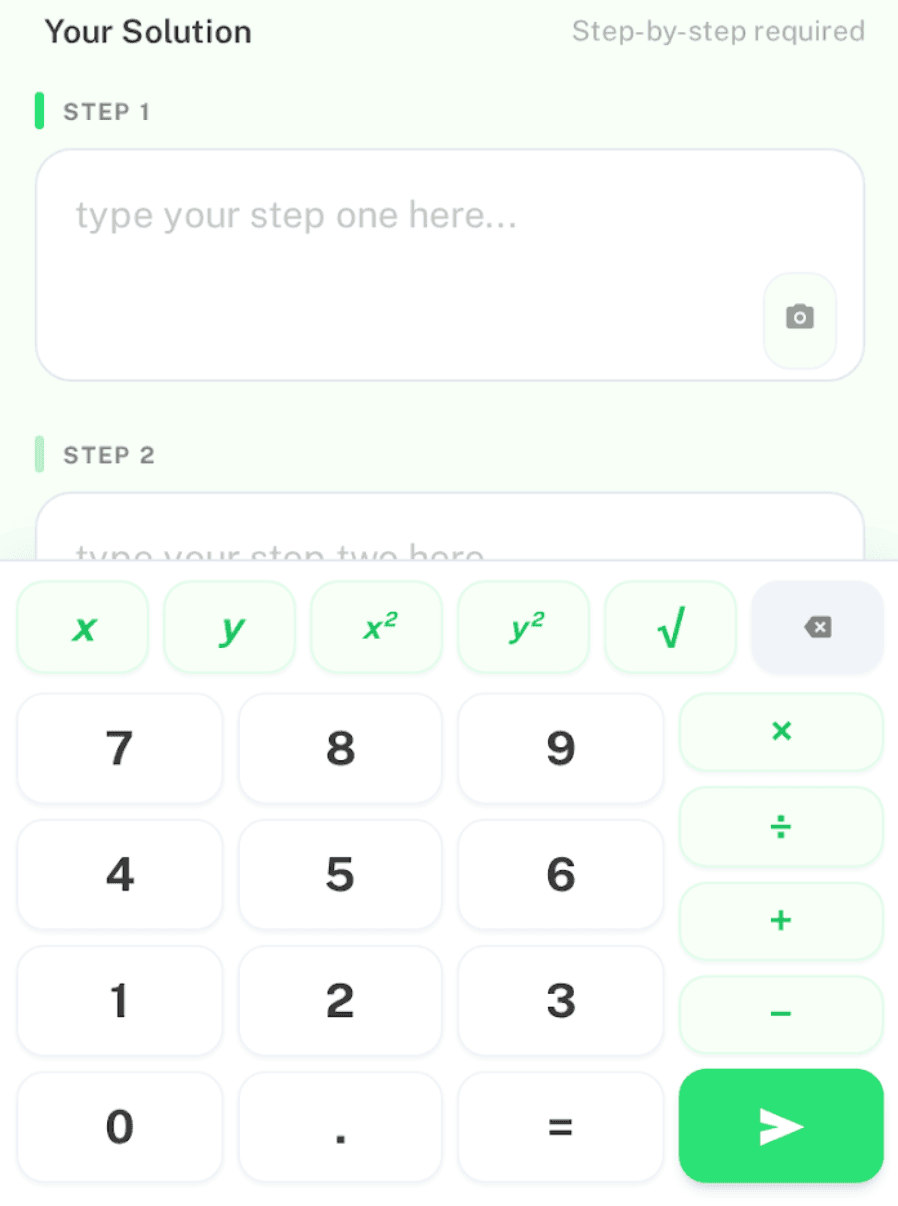Open the camera to capture your step
This screenshot has height=1206, width=898.
tap(799, 317)
